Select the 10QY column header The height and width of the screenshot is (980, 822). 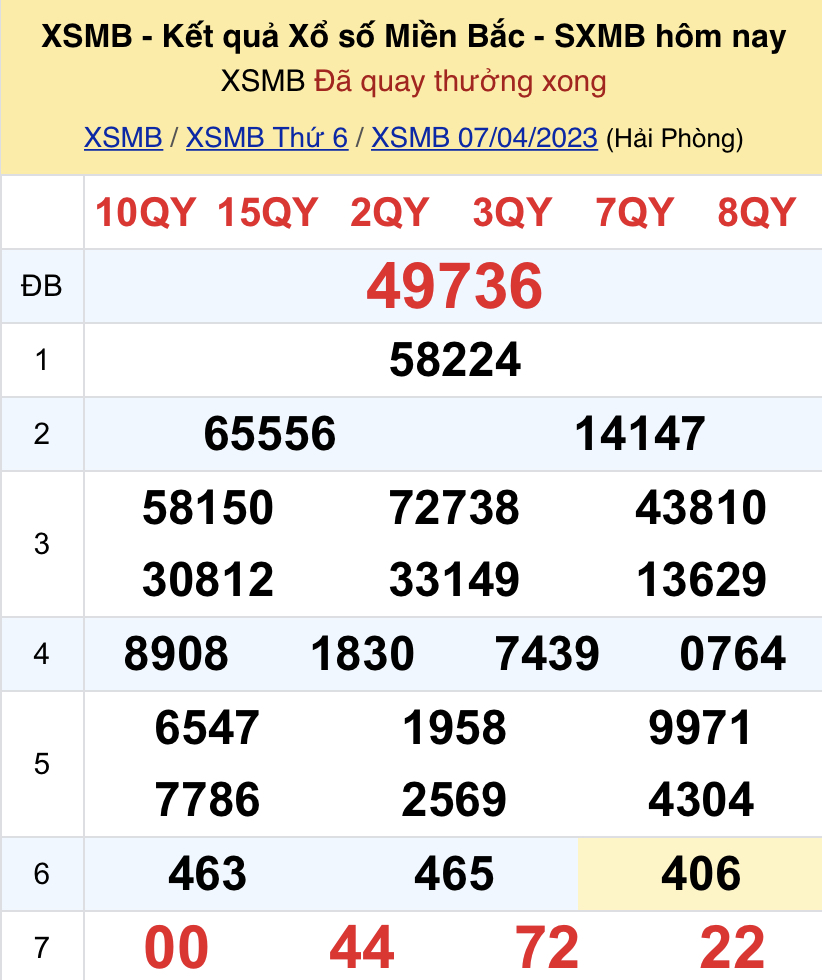(x=143, y=212)
